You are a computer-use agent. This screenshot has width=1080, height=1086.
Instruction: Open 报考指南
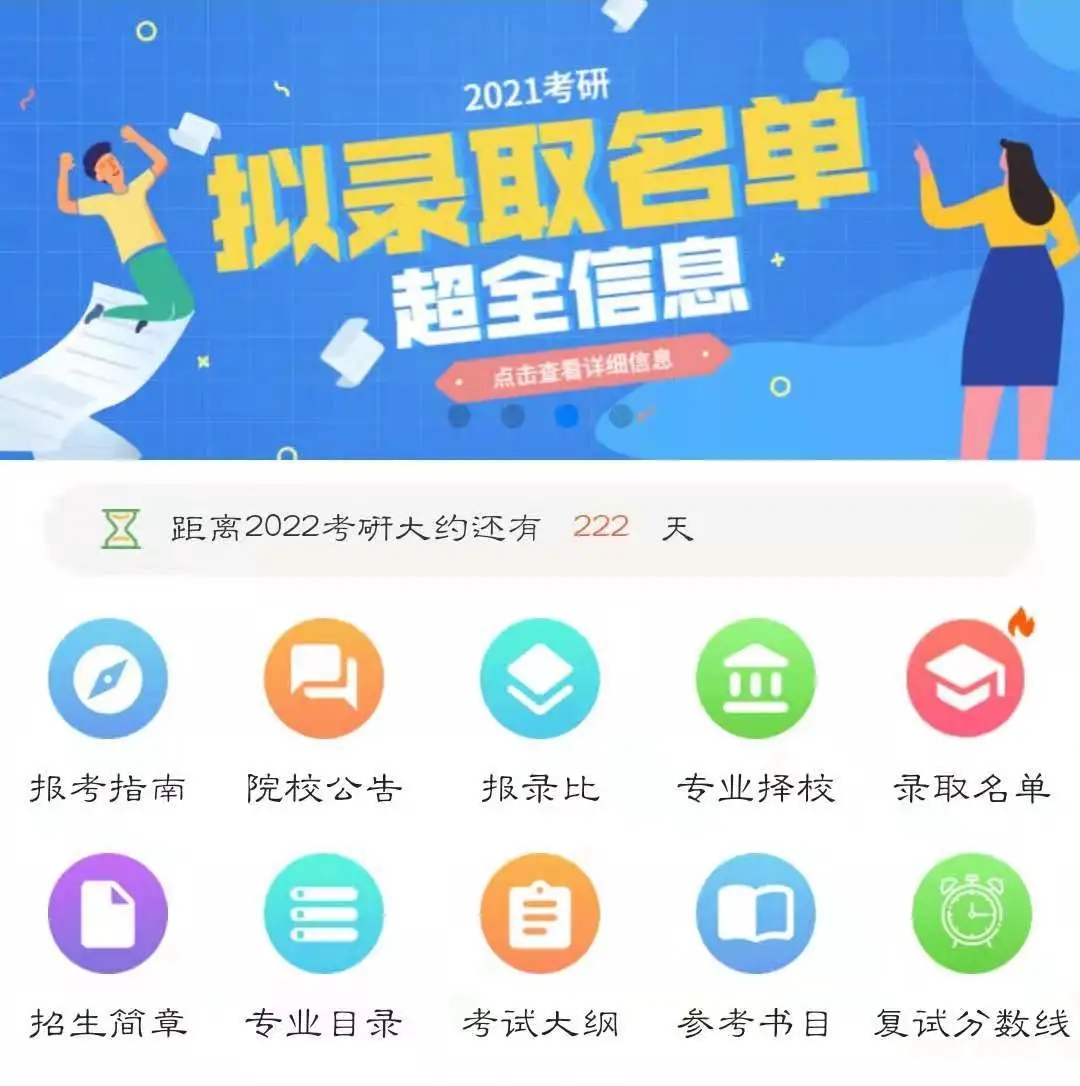(x=108, y=679)
